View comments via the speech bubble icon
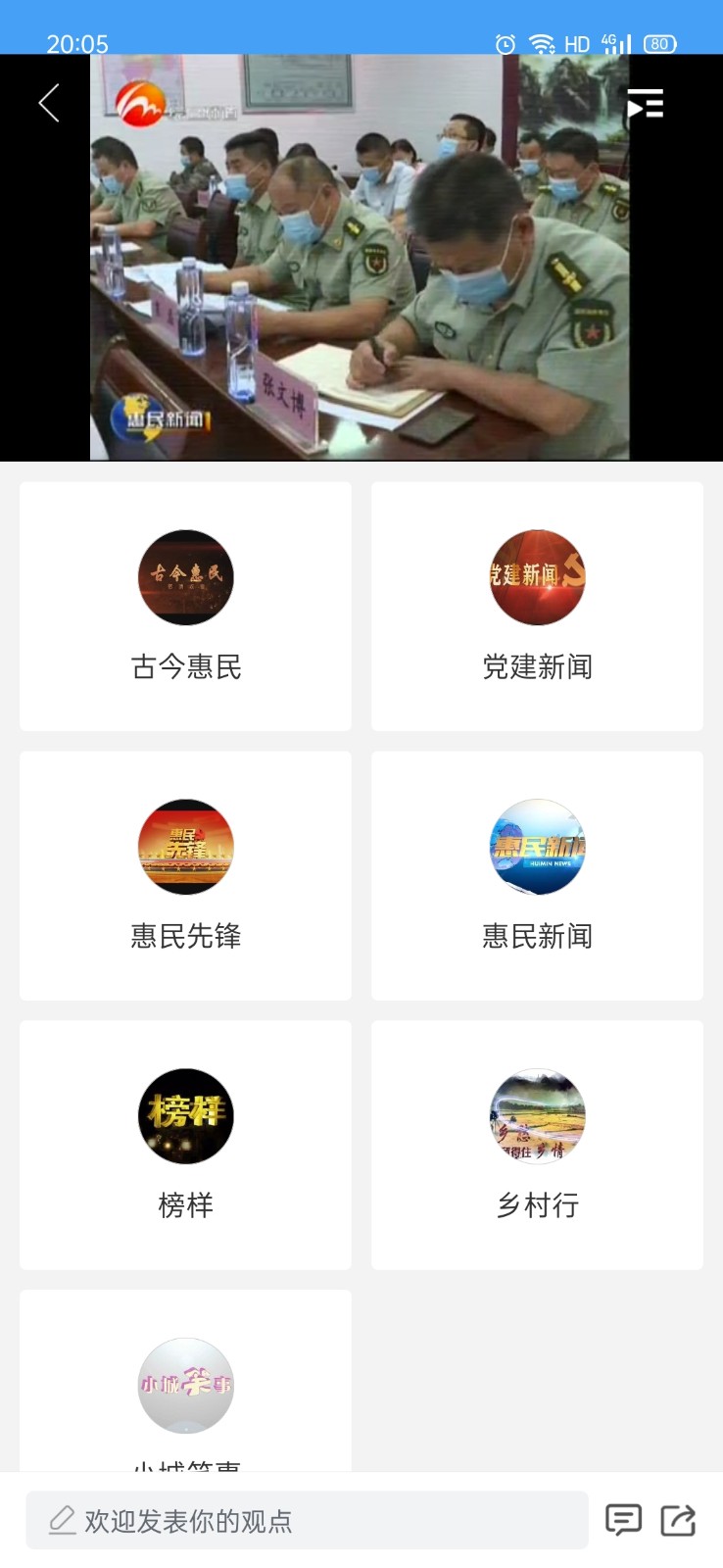723x1568 pixels. (x=623, y=1520)
